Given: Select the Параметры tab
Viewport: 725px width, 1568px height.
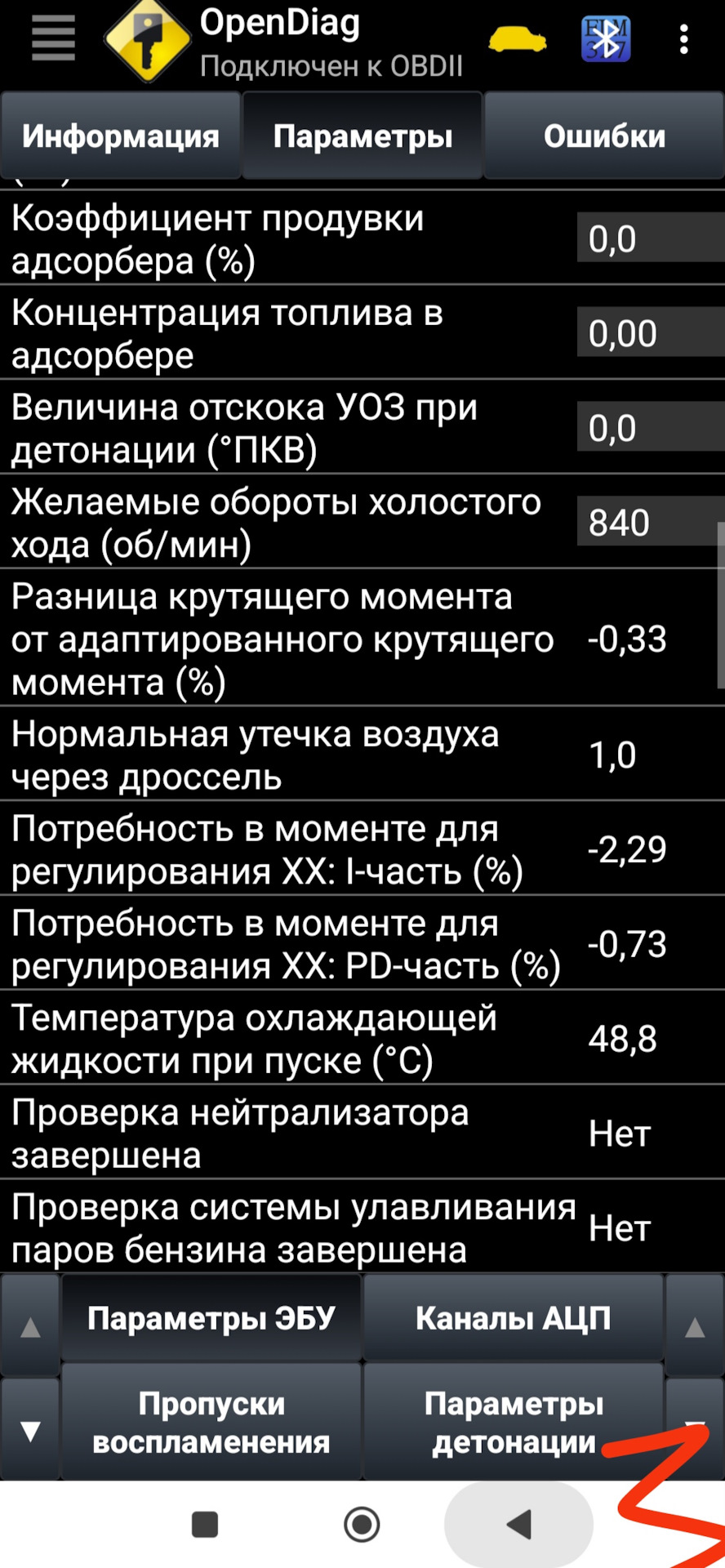Looking at the screenshot, I should point(362,136).
